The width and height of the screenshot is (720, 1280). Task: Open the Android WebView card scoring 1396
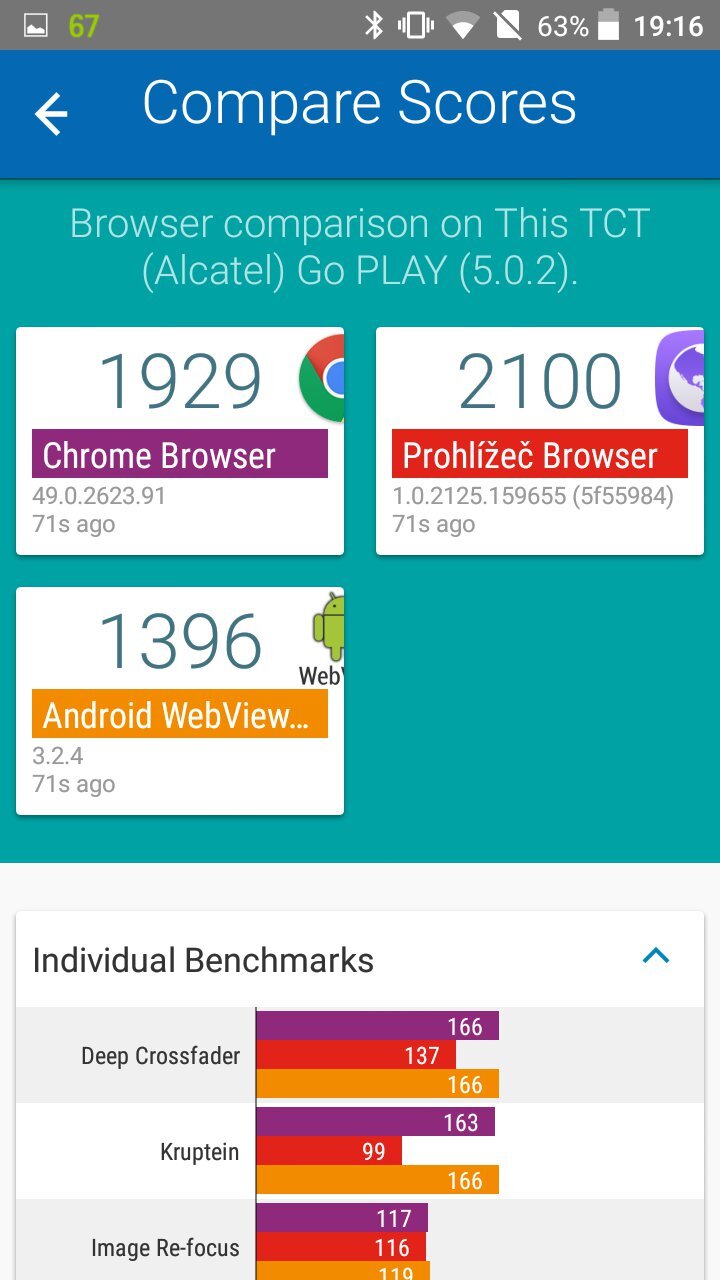click(x=180, y=700)
